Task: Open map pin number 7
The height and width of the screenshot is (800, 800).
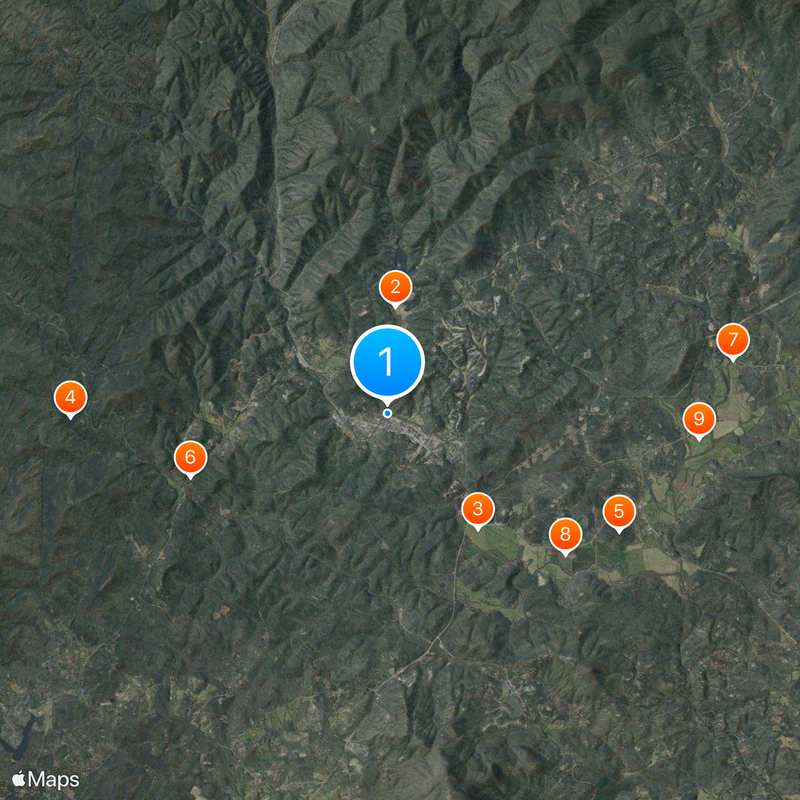Action: (733, 339)
